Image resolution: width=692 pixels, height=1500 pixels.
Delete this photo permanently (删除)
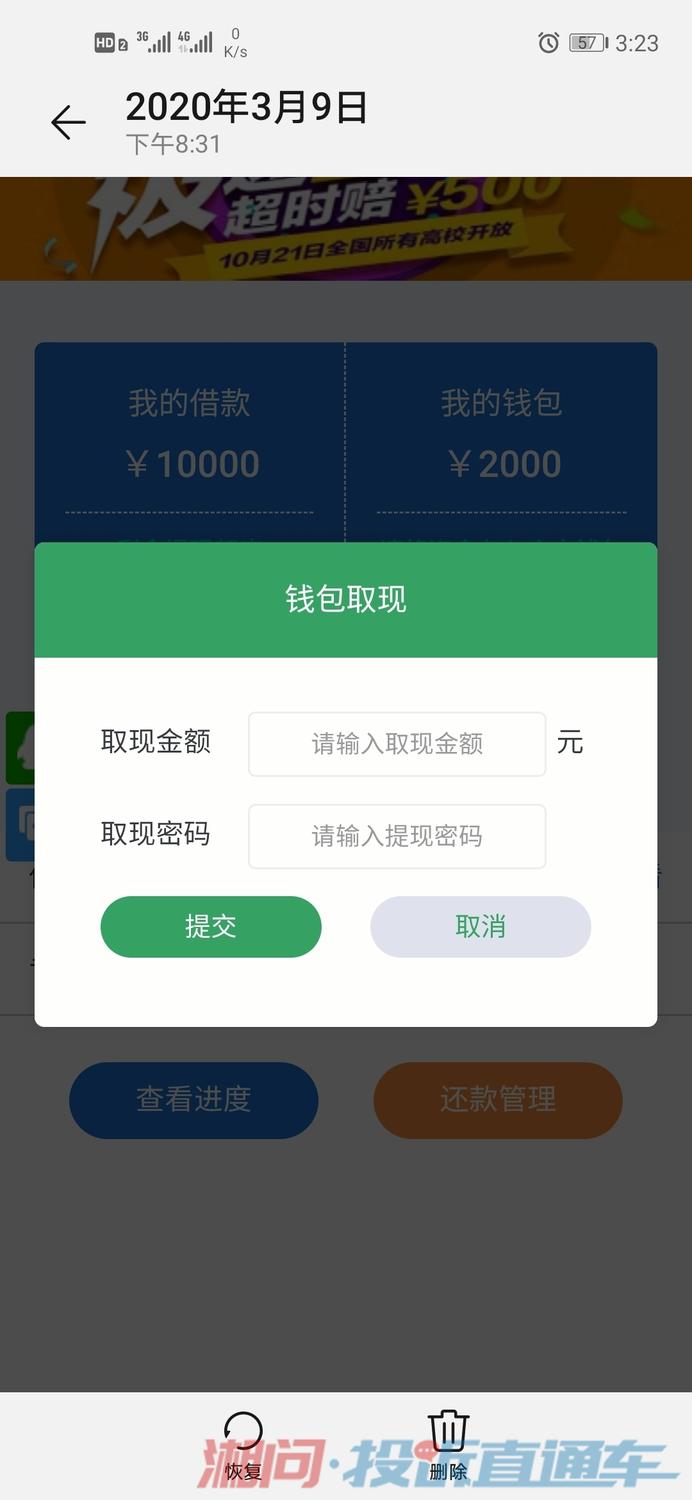click(x=448, y=1443)
